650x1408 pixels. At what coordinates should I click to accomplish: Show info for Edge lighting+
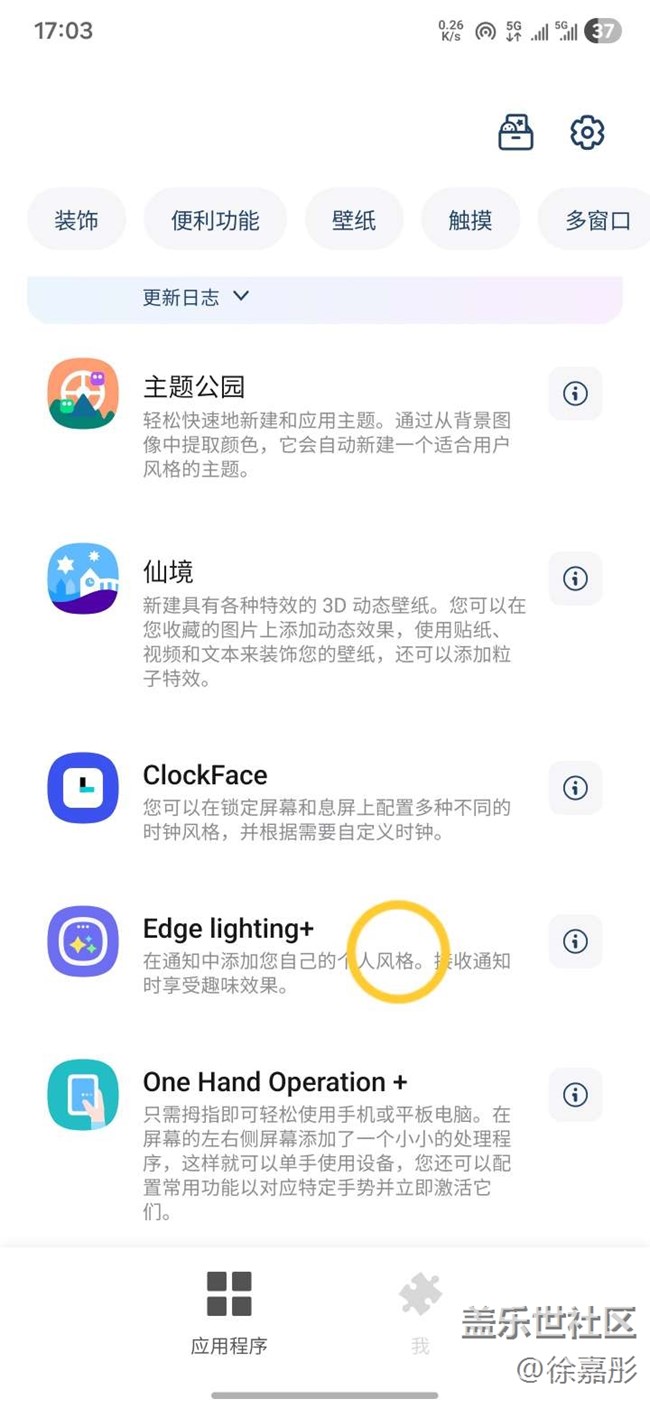point(575,941)
